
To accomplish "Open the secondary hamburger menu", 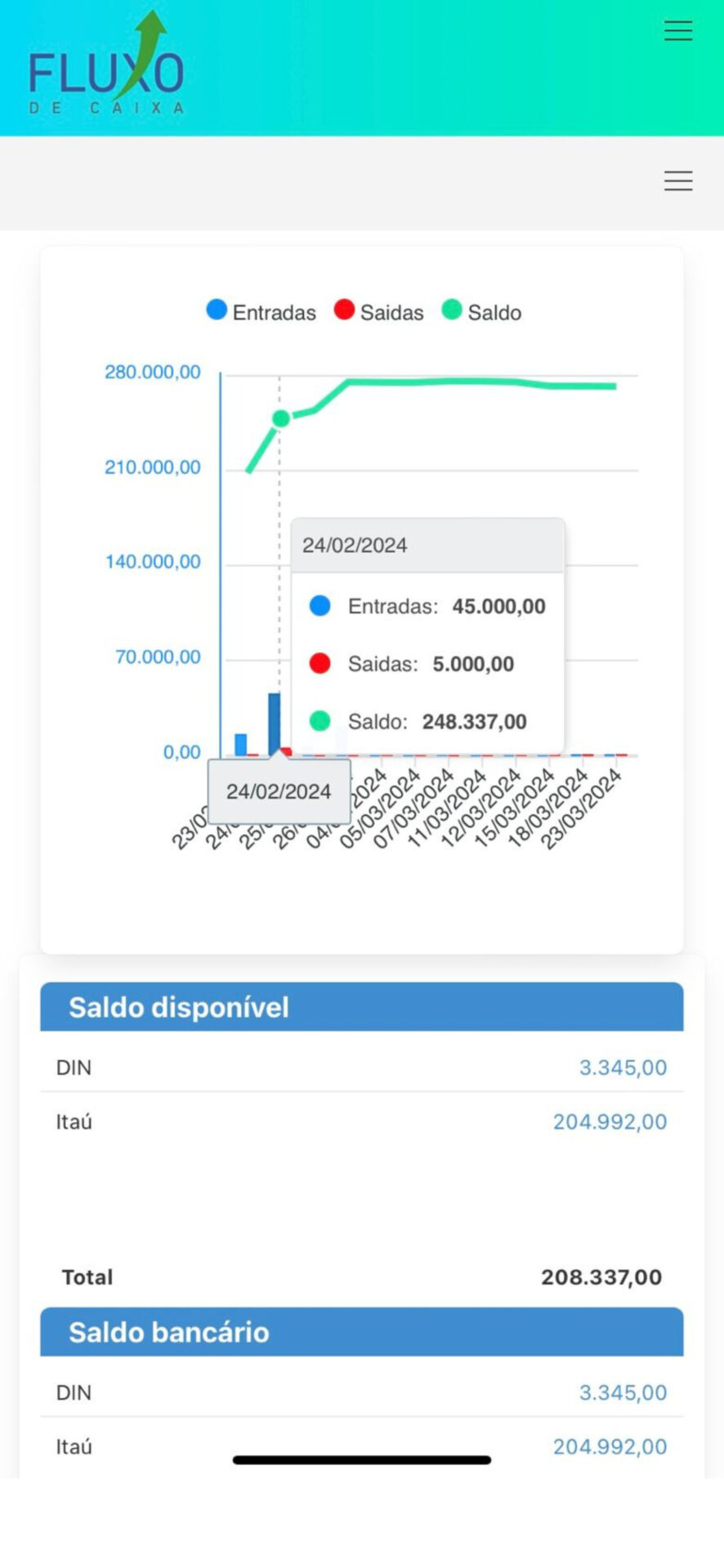I will click(x=678, y=181).
